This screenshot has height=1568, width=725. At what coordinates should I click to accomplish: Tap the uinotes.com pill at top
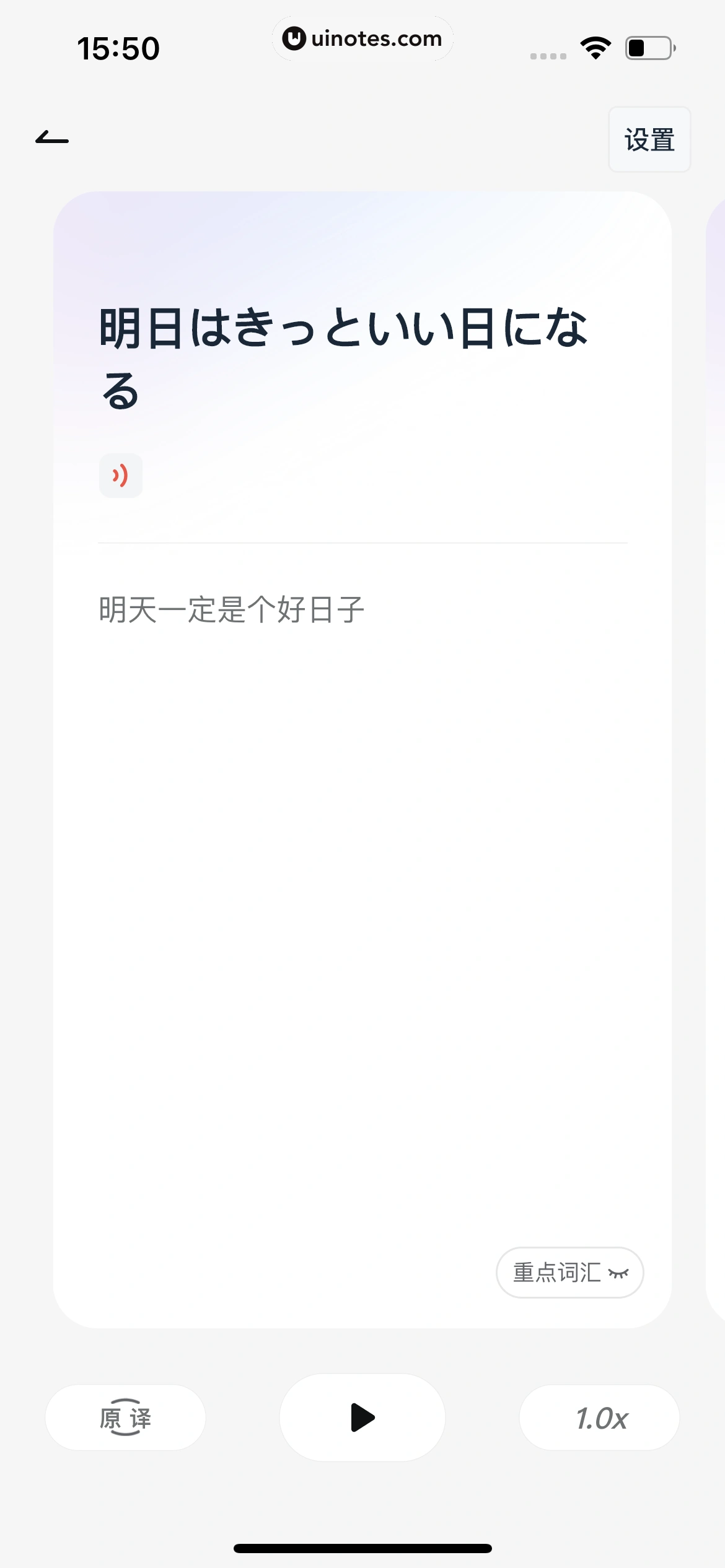[x=362, y=38]
